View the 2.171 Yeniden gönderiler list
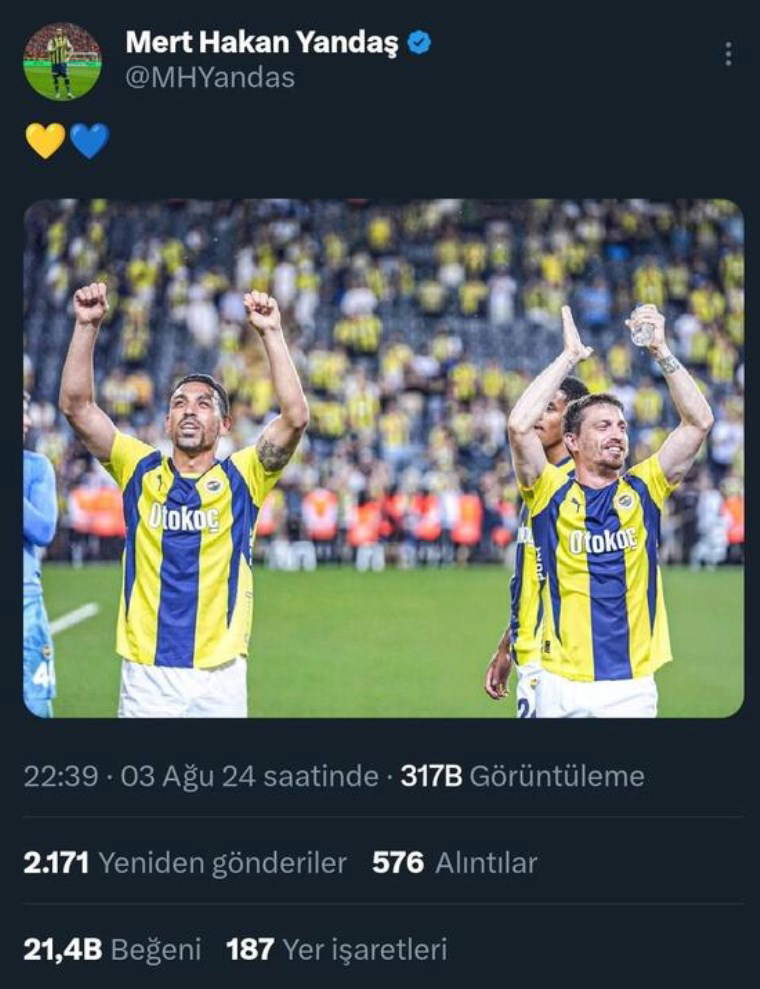This screenshot has width=760, height=989. click(x=185, y=862)
